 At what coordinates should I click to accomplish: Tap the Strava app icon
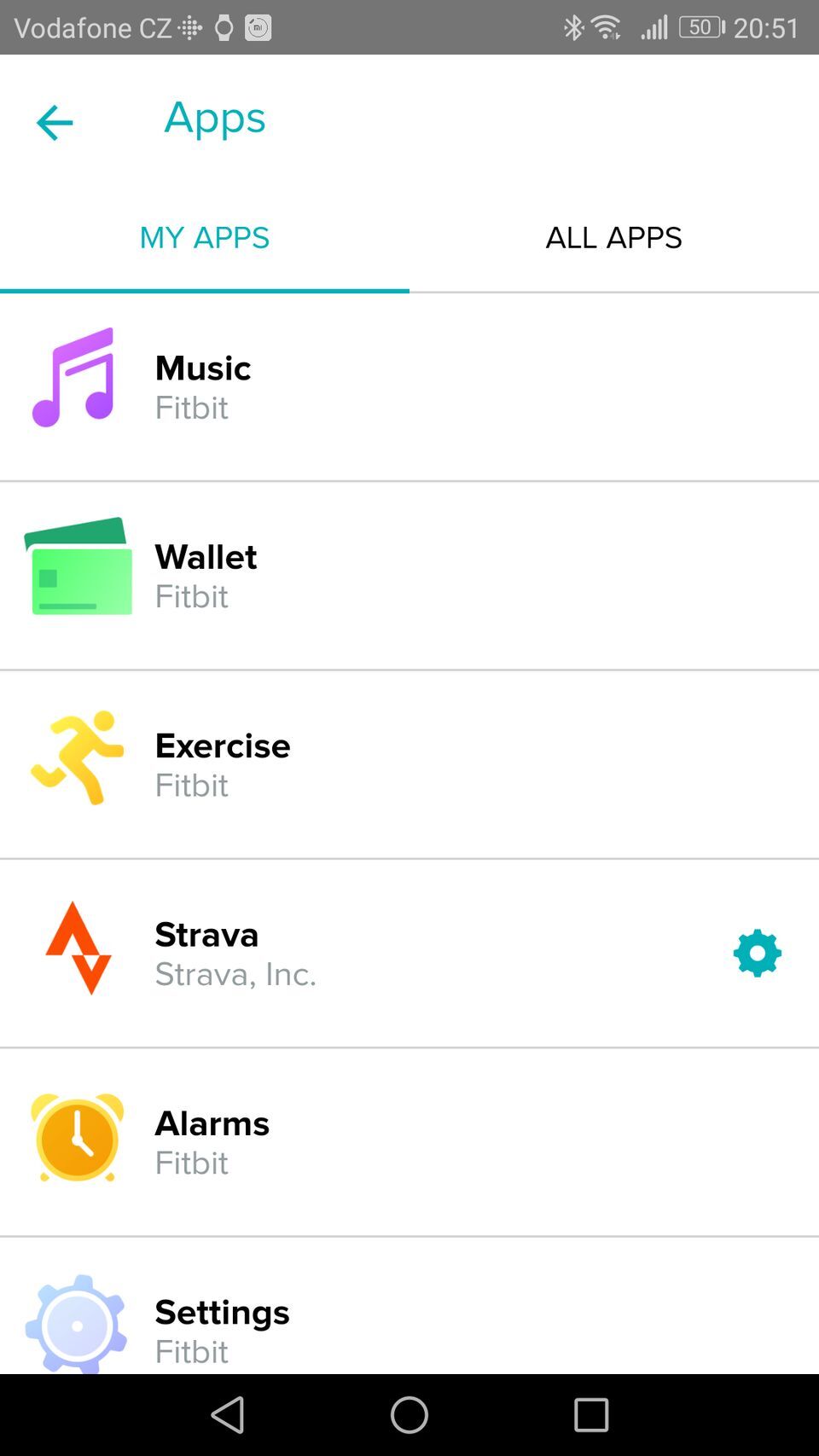[77, 948]
